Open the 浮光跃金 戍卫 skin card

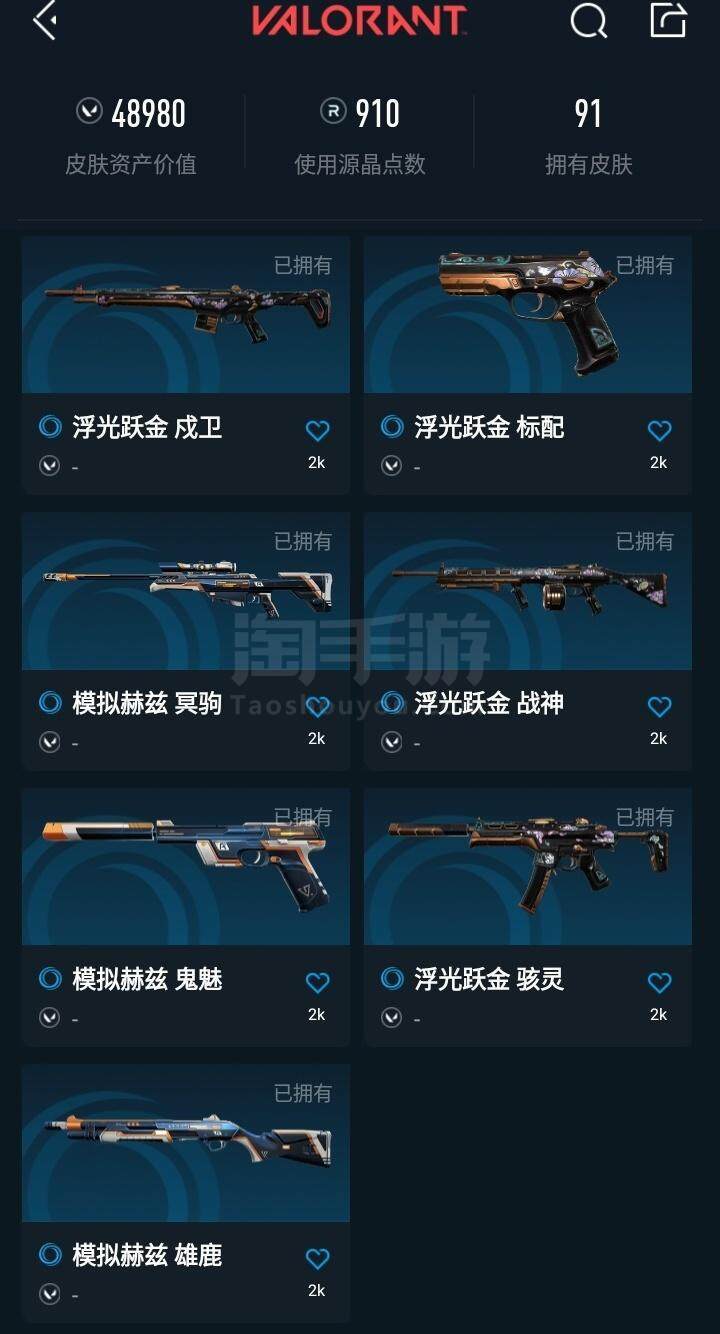pyautogui.click(x=186, y=315)
